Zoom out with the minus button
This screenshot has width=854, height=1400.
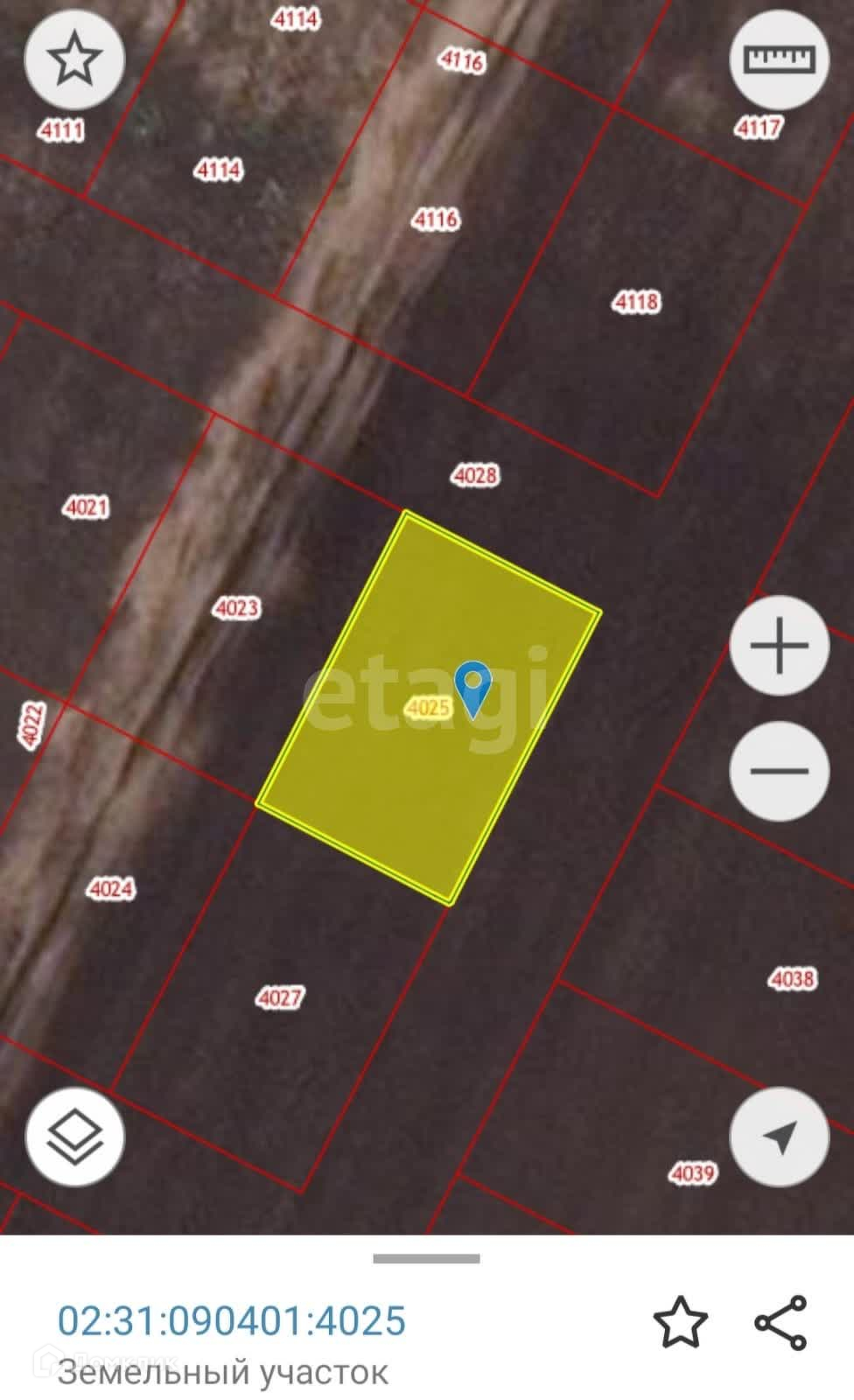click(779, 771)
